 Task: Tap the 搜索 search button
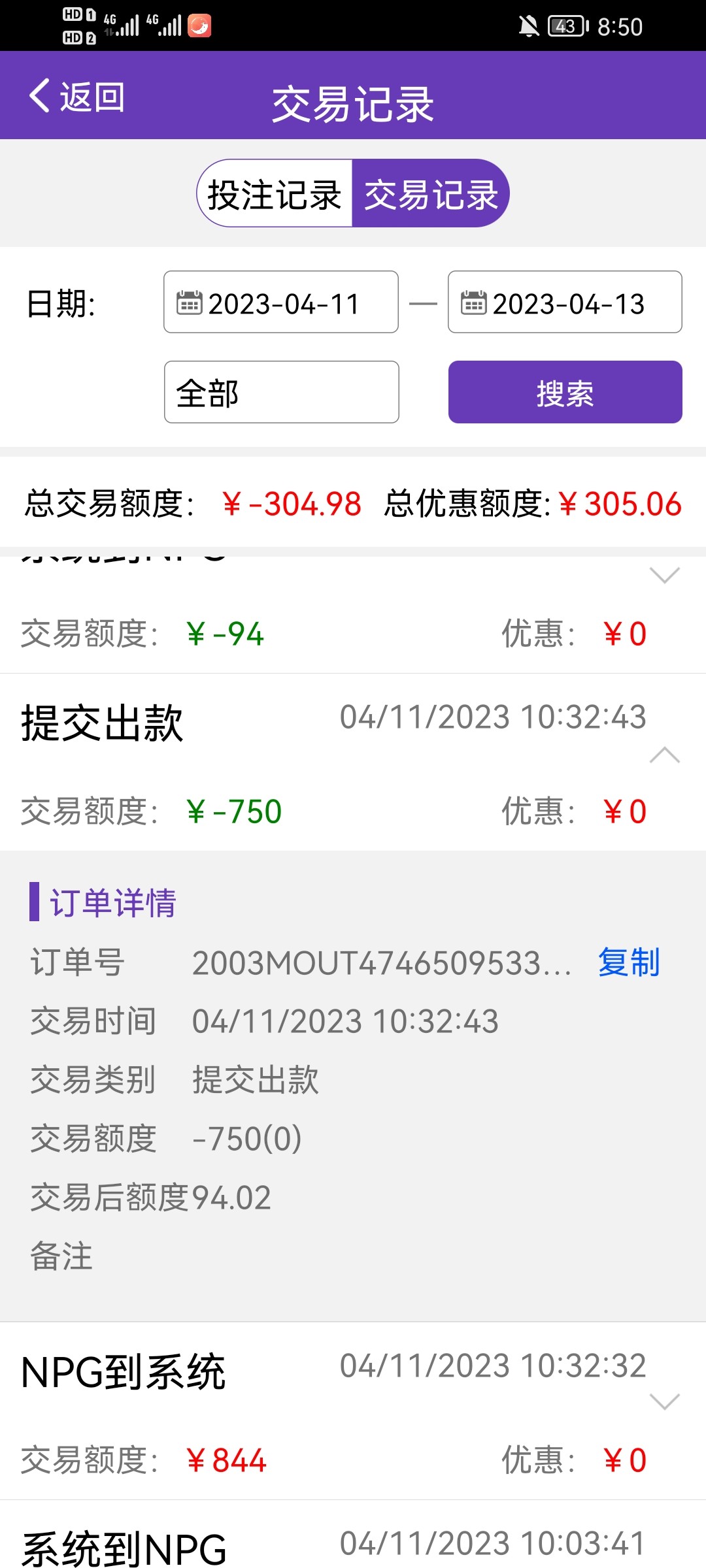(565, 393)
